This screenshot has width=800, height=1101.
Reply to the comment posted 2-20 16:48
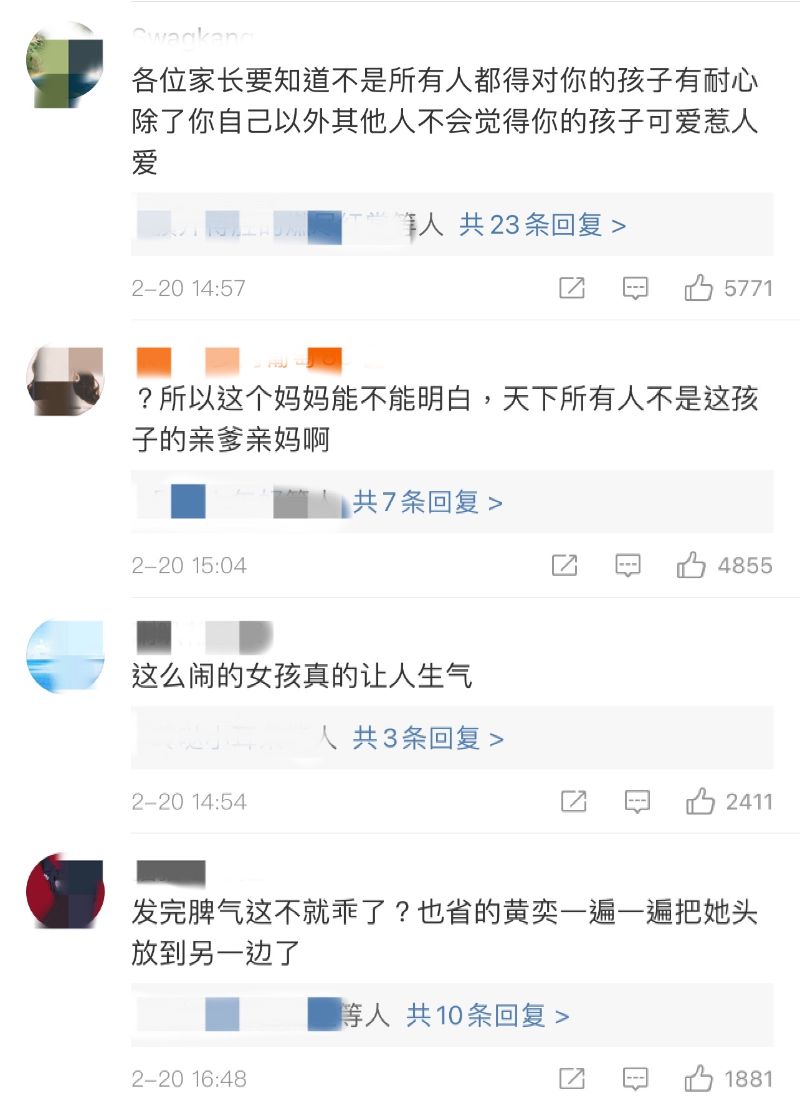(635, 1079)
